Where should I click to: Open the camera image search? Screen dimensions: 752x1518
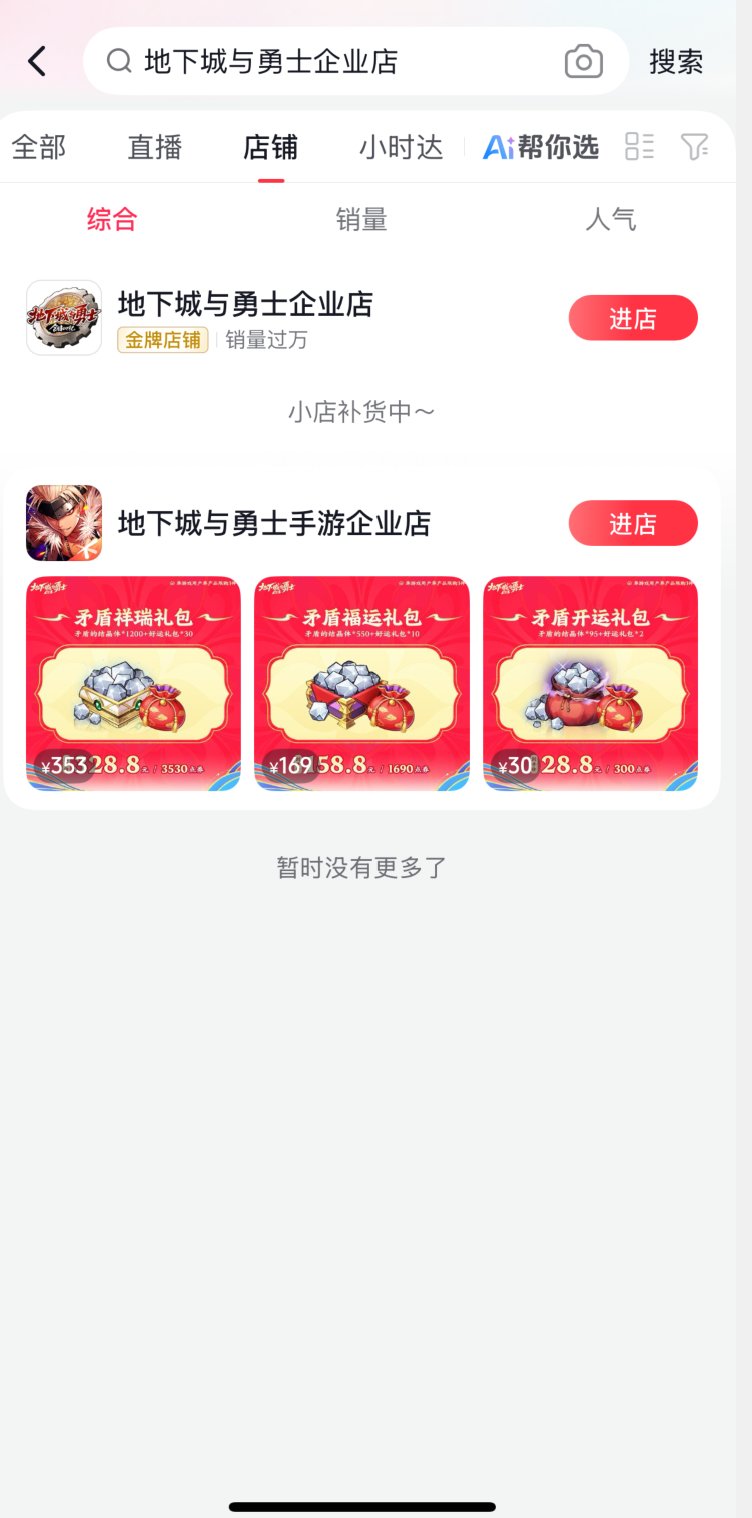[585, 61]
